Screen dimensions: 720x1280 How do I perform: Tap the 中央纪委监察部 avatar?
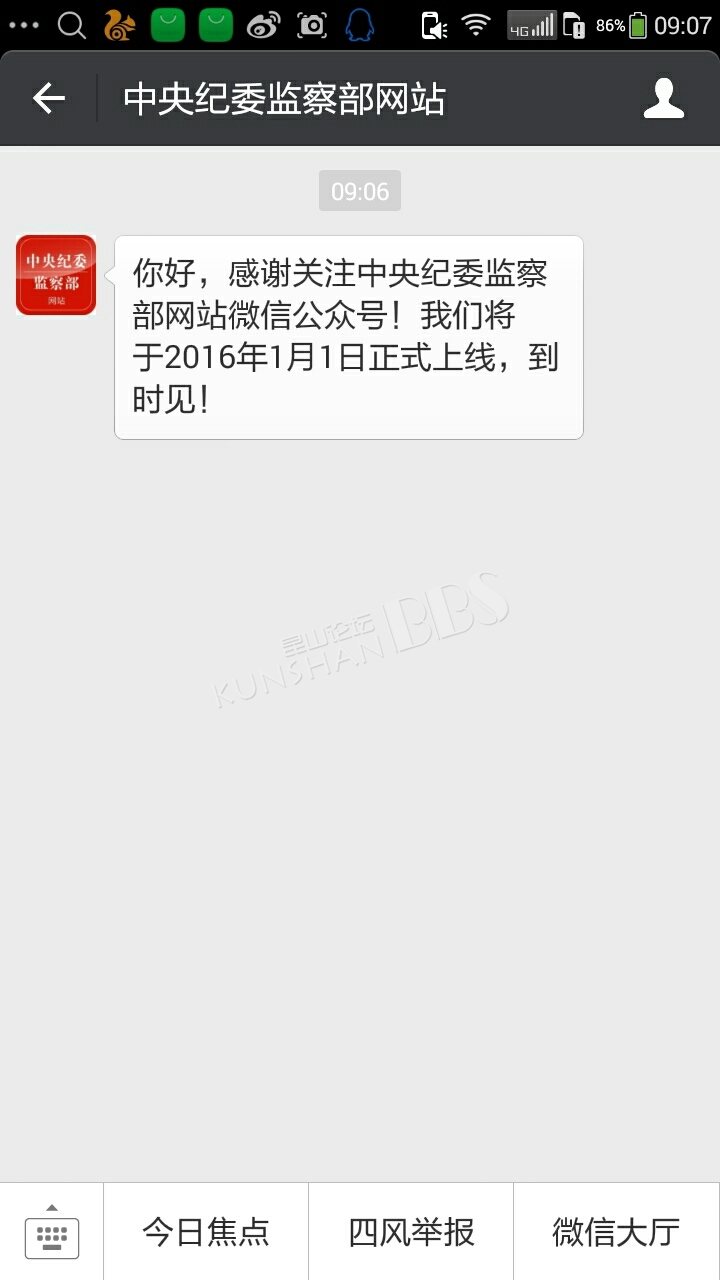[x=56, y=275]
